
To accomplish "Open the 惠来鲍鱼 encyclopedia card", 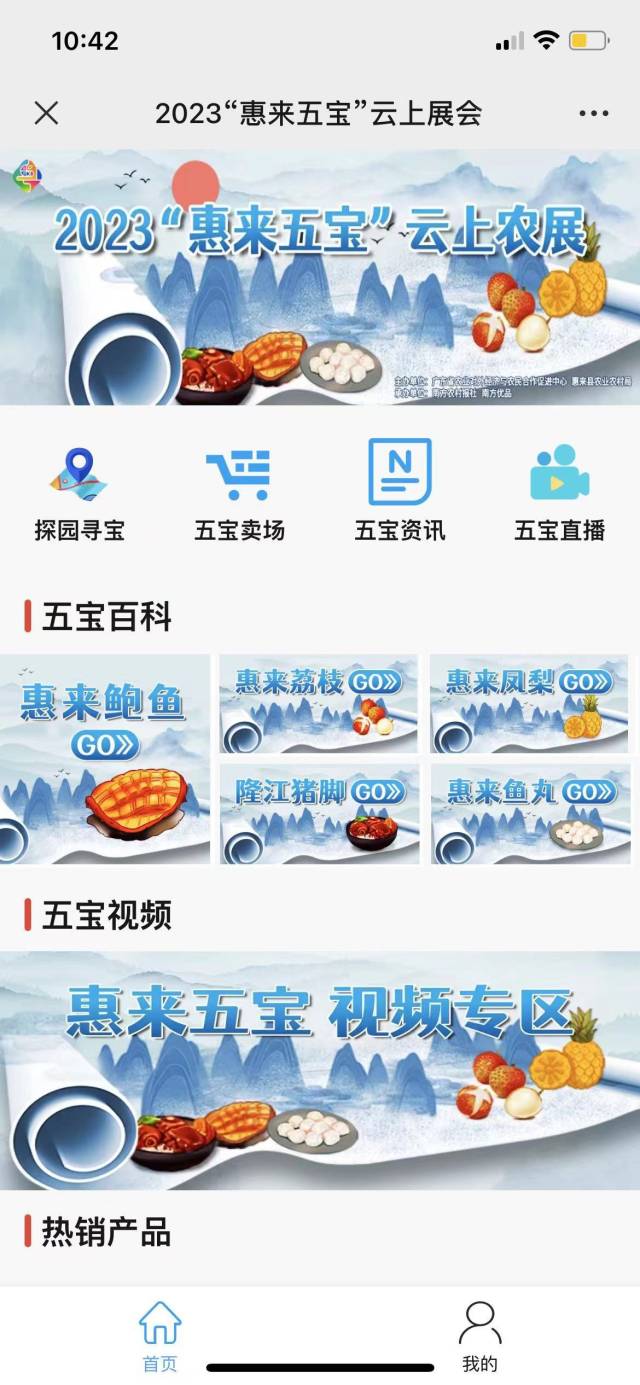I will pos(105,759).
